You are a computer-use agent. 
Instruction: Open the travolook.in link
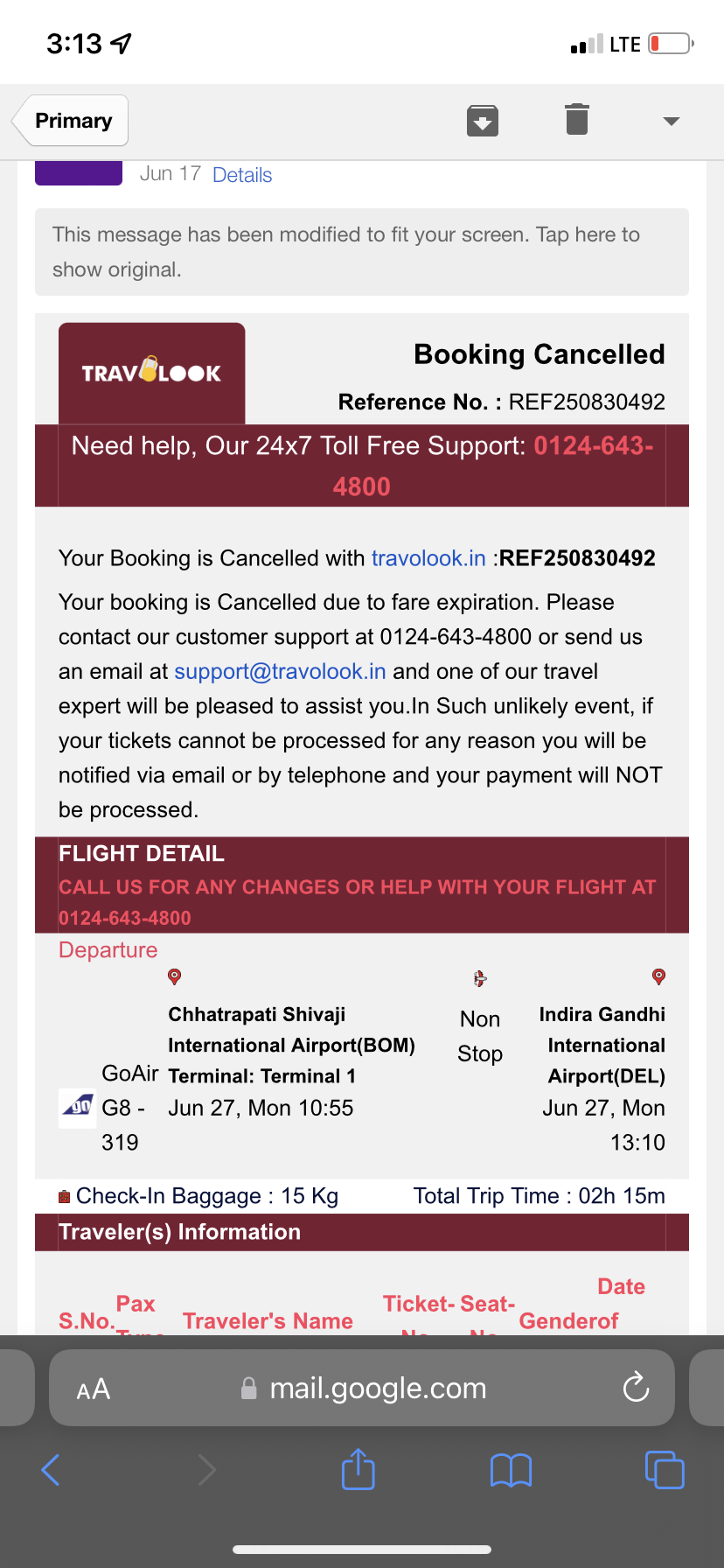click(428, 558)
